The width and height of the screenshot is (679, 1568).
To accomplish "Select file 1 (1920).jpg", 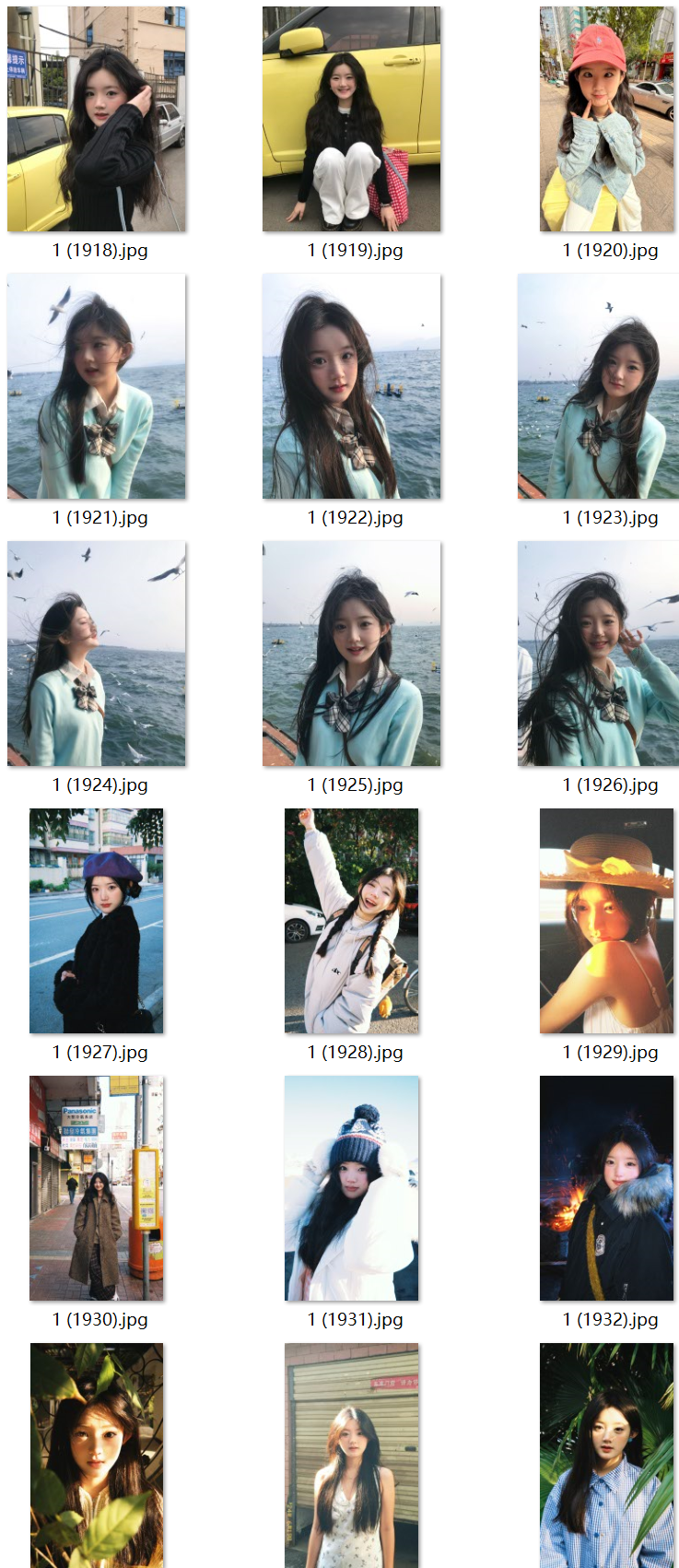I will click(607, 120).
